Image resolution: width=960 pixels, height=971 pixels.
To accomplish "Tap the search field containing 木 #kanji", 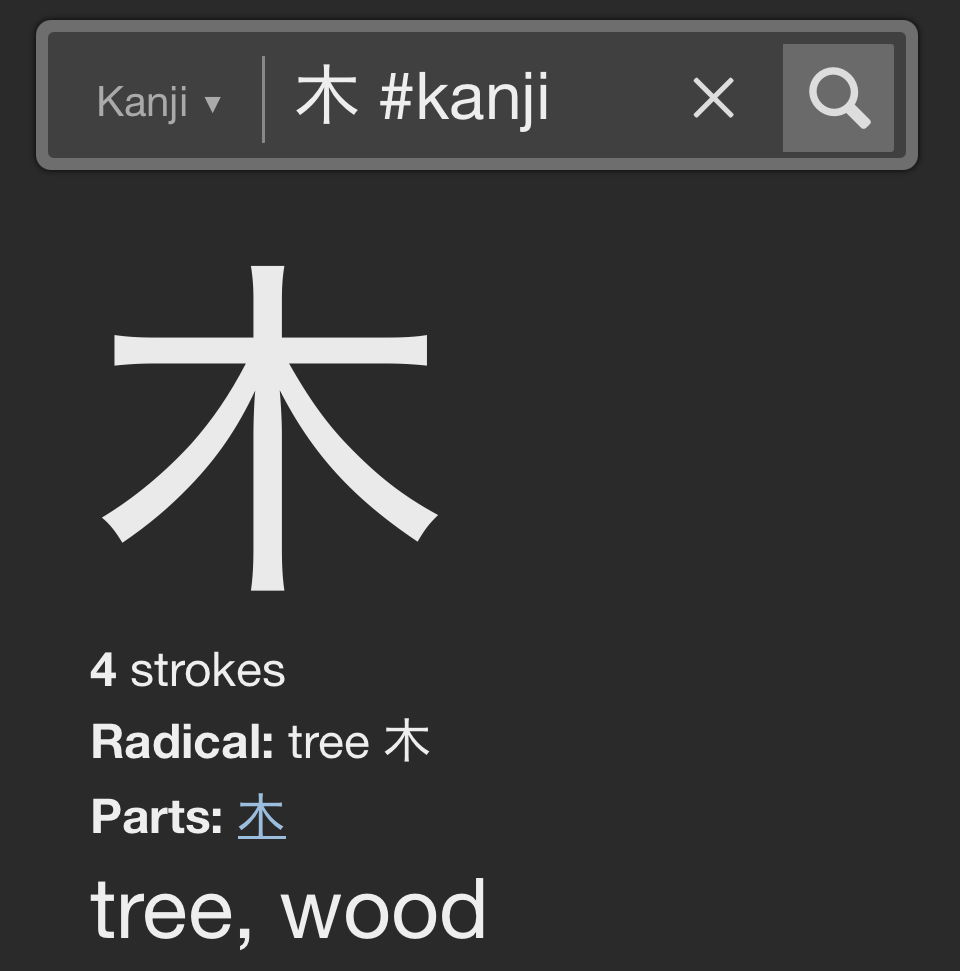I will (470, 99).
